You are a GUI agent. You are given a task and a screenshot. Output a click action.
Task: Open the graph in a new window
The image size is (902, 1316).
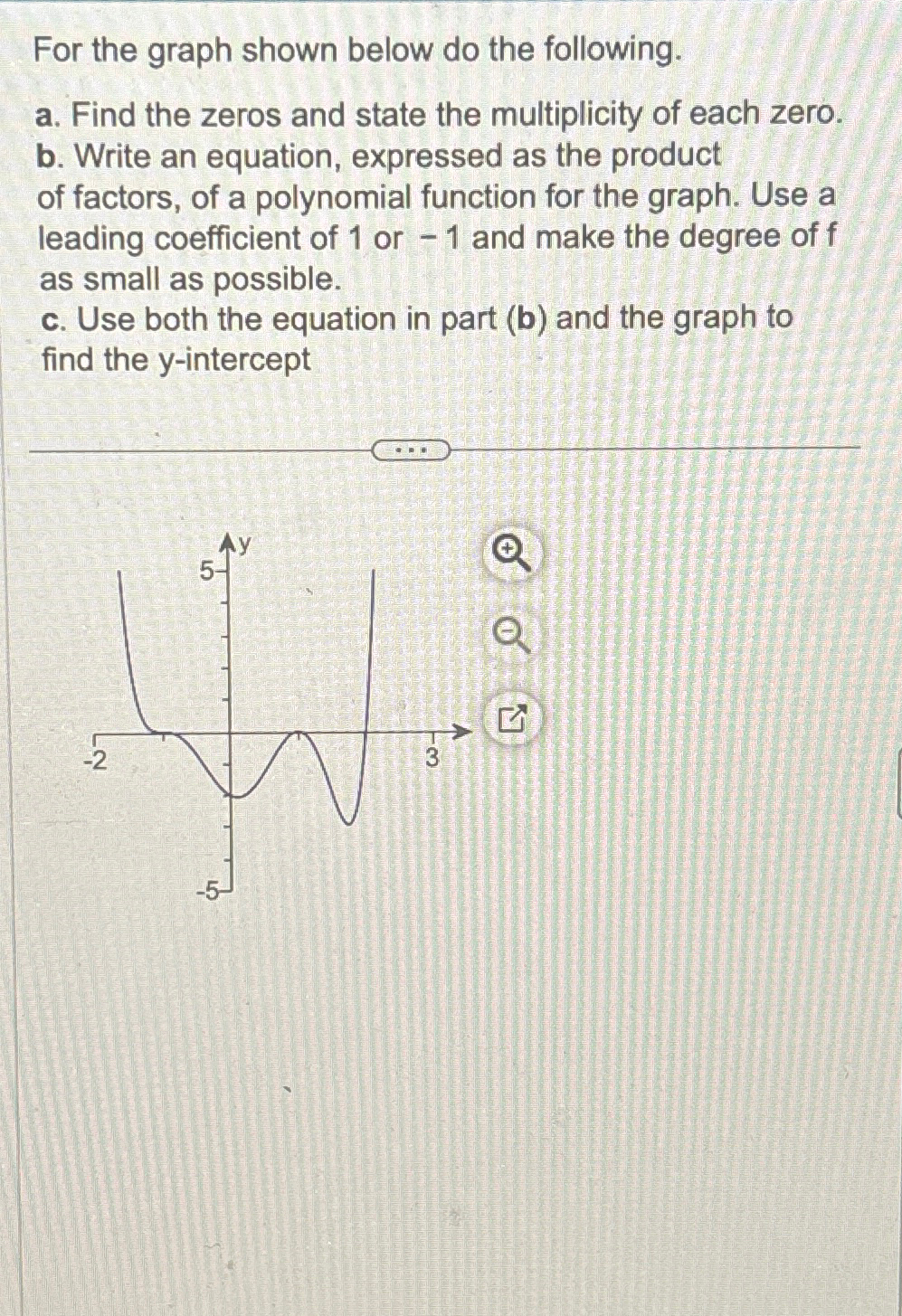coord(511,720)
